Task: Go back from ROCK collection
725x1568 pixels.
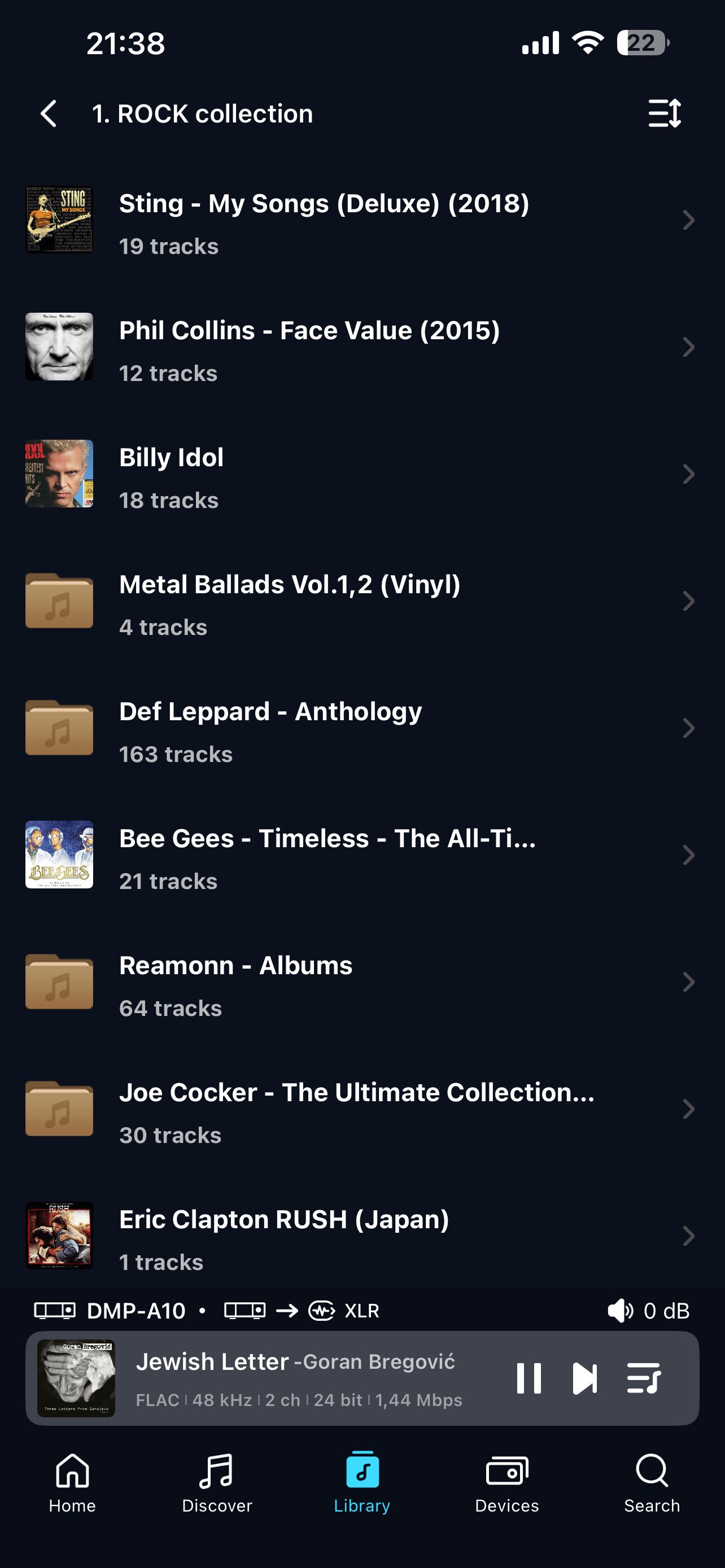Action: tap(49, 114)
